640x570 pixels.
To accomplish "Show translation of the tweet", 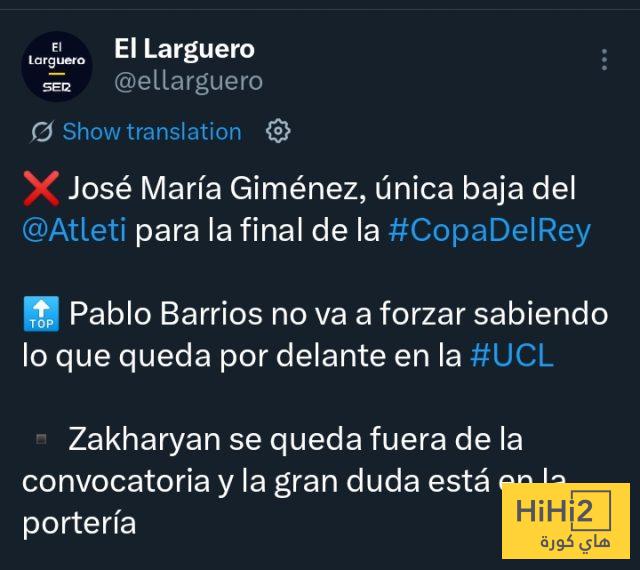I will pos(151,132).
